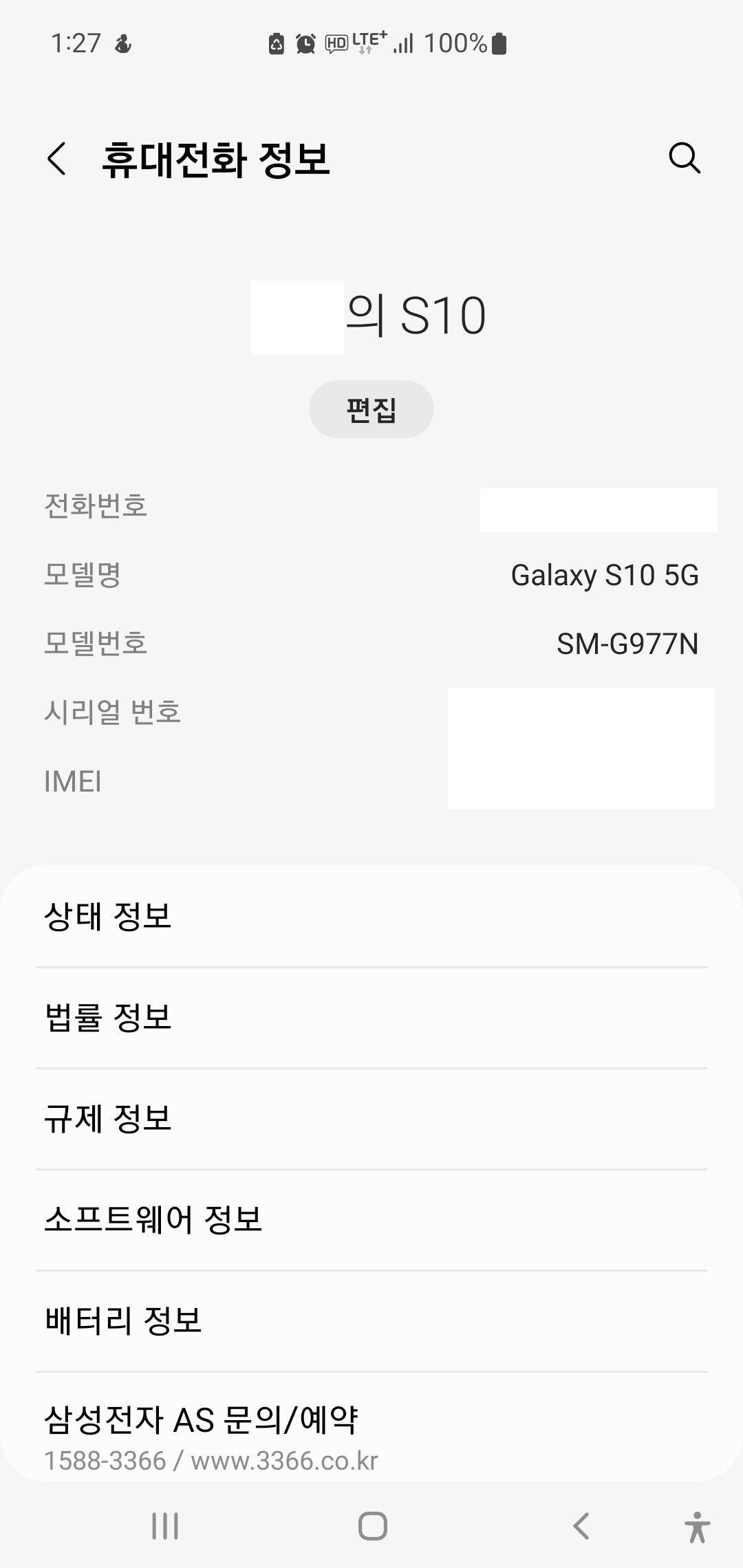
Task: Open recent apps from navigation bar
Action: pyautogui.click(x=165, y=1526)
